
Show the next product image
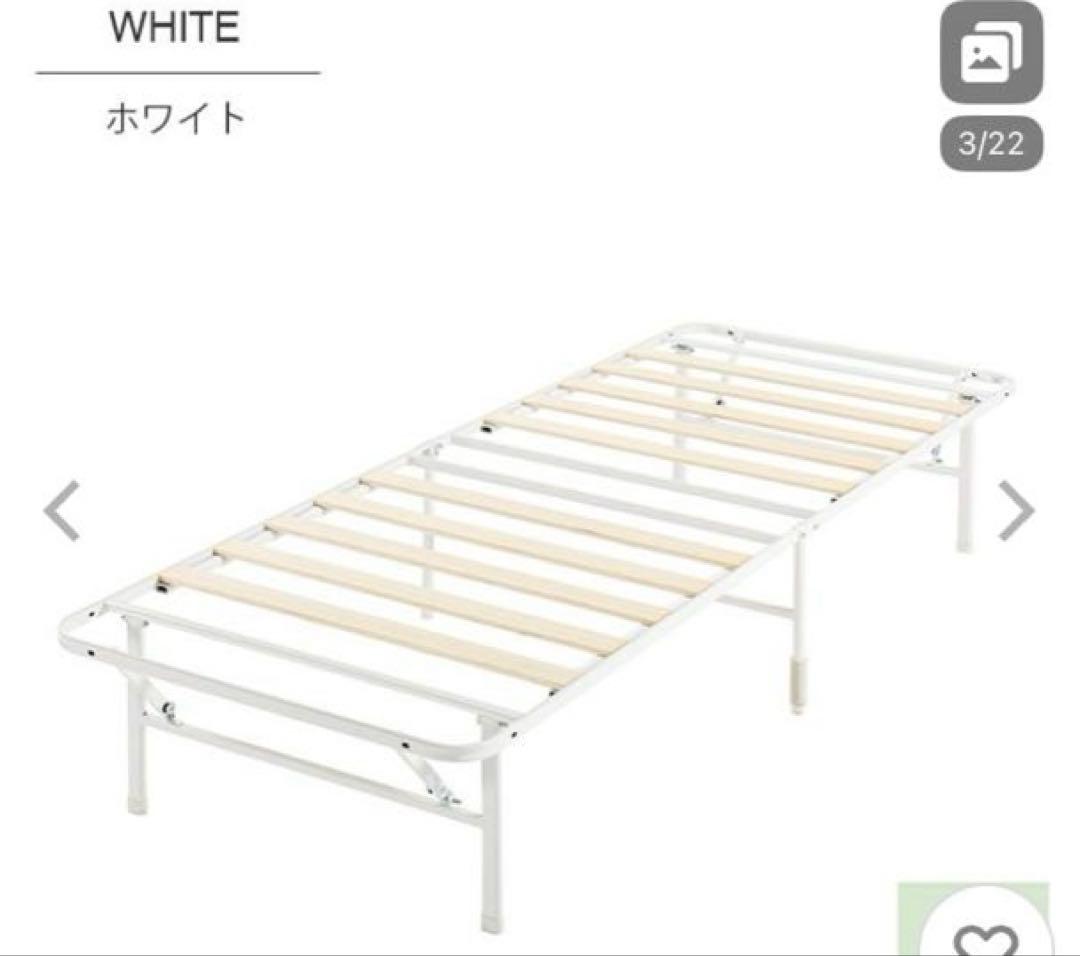tap(1016, 511)
